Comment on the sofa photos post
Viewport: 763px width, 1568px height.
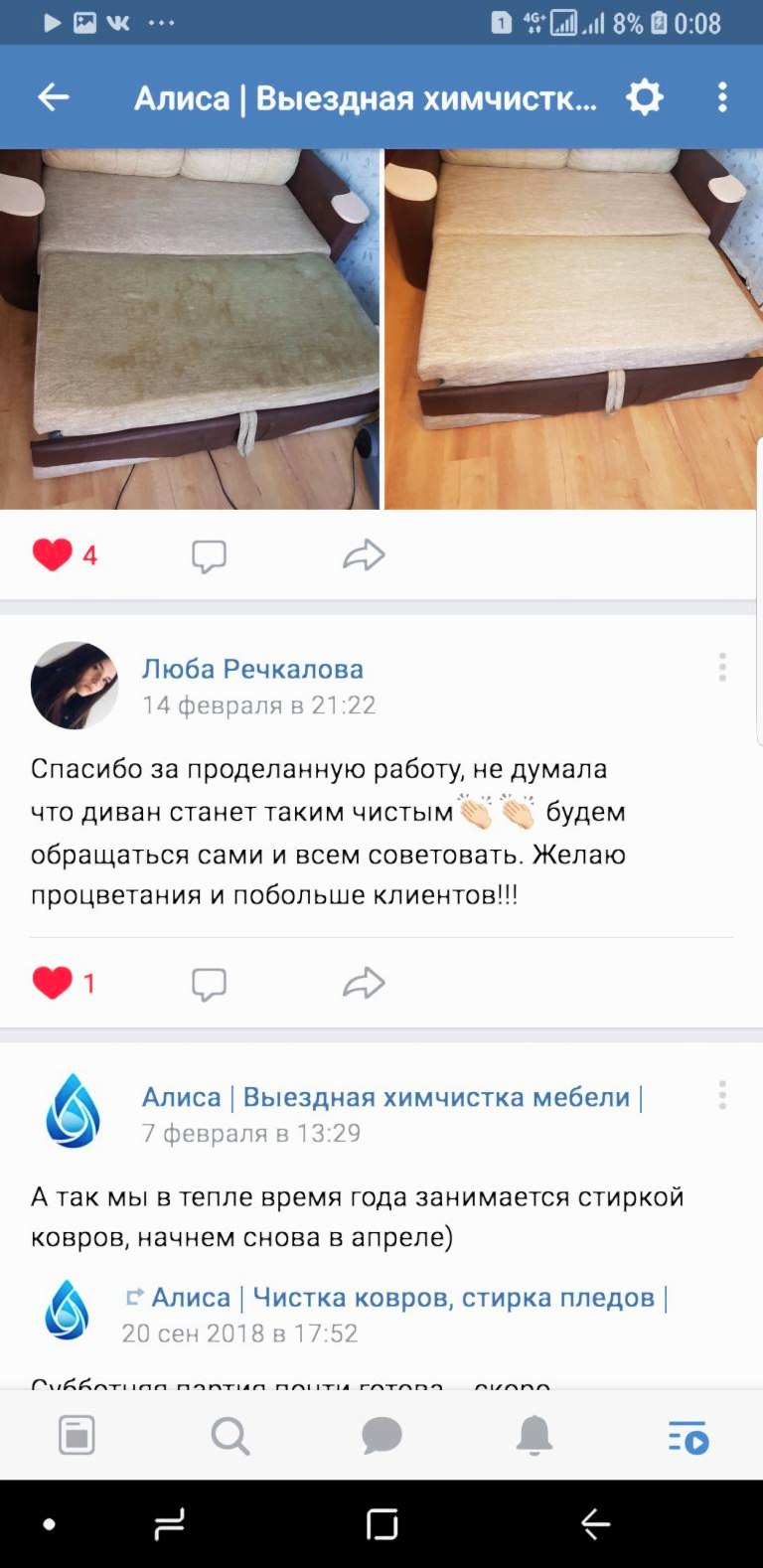tap(209, 555)
